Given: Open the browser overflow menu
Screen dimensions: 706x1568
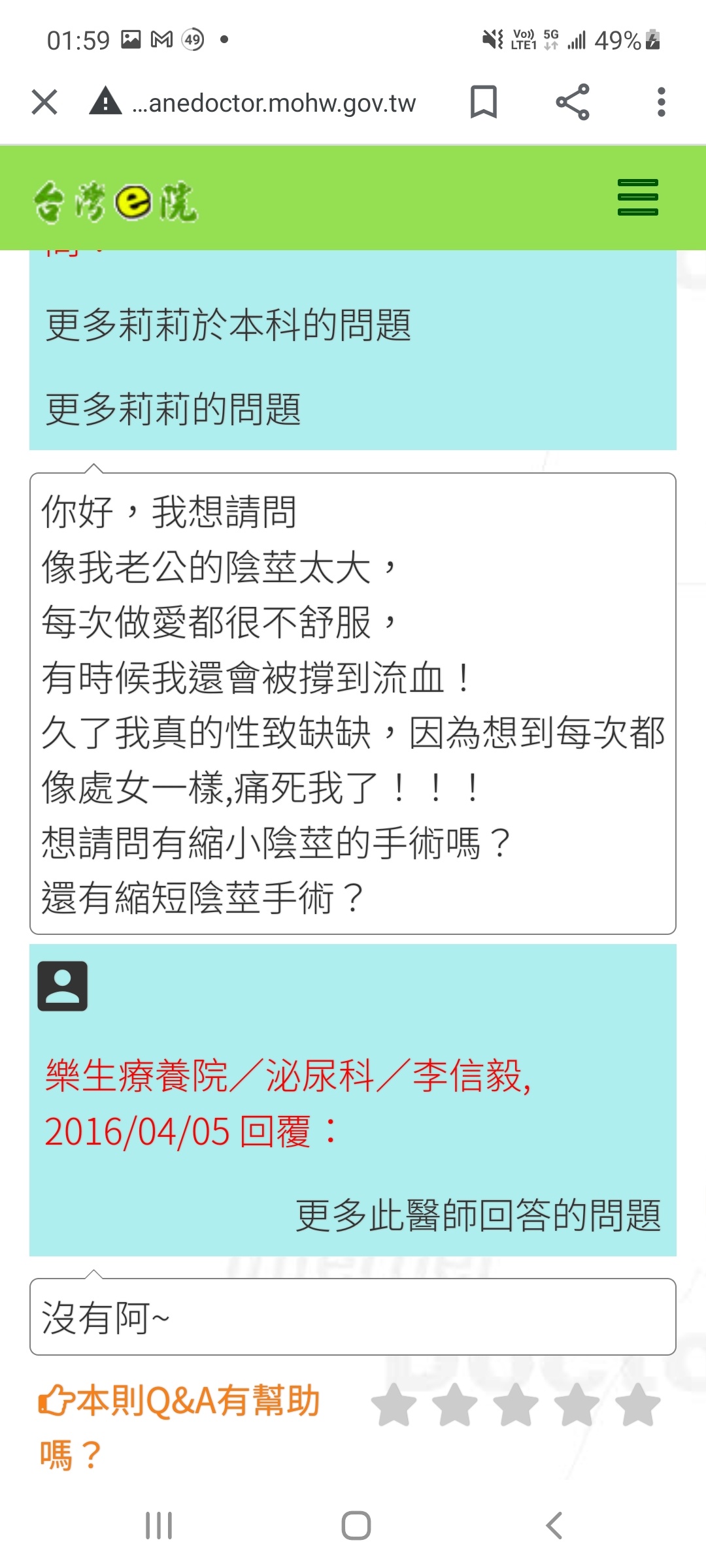Looking at the screenshot, I should pyautogui.click(x=661, y=103).
